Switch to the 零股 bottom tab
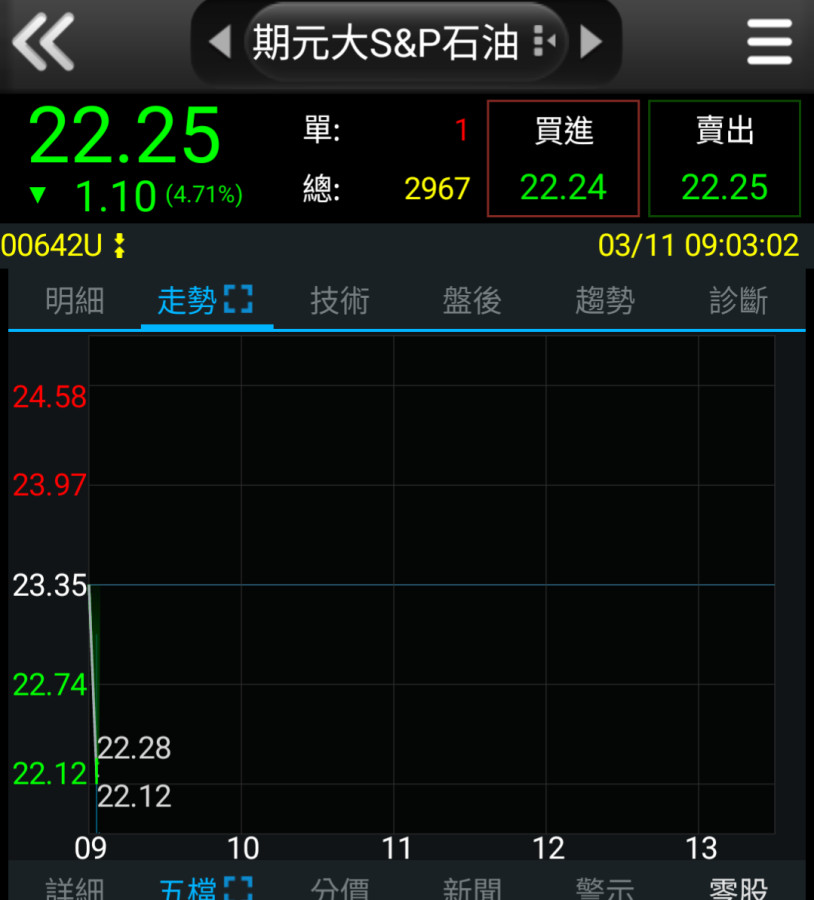Image resolution: width=814 pixels, height=900 pixels. tap(738, 888)
